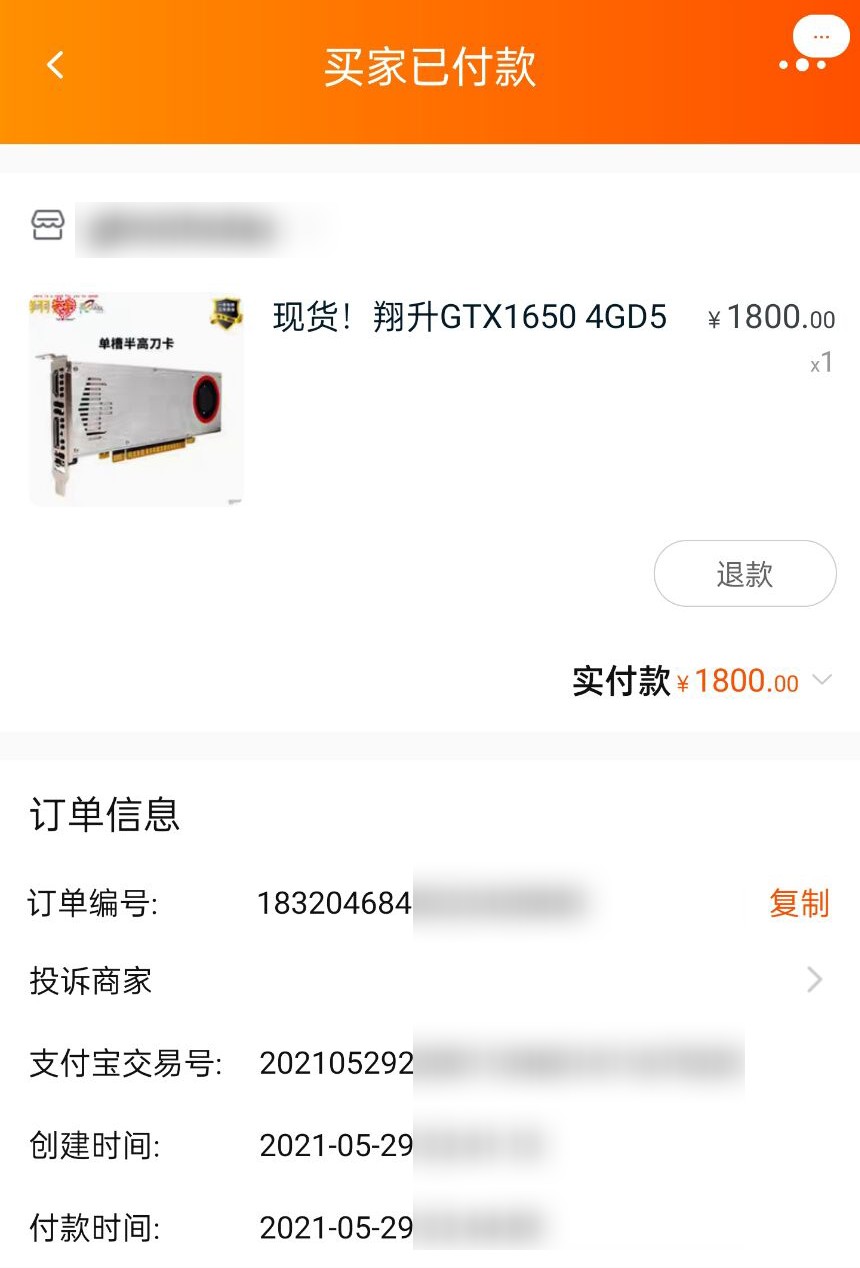Tap the 退款 refund button
The image size is (860, 1268).
tap(744, 574)
